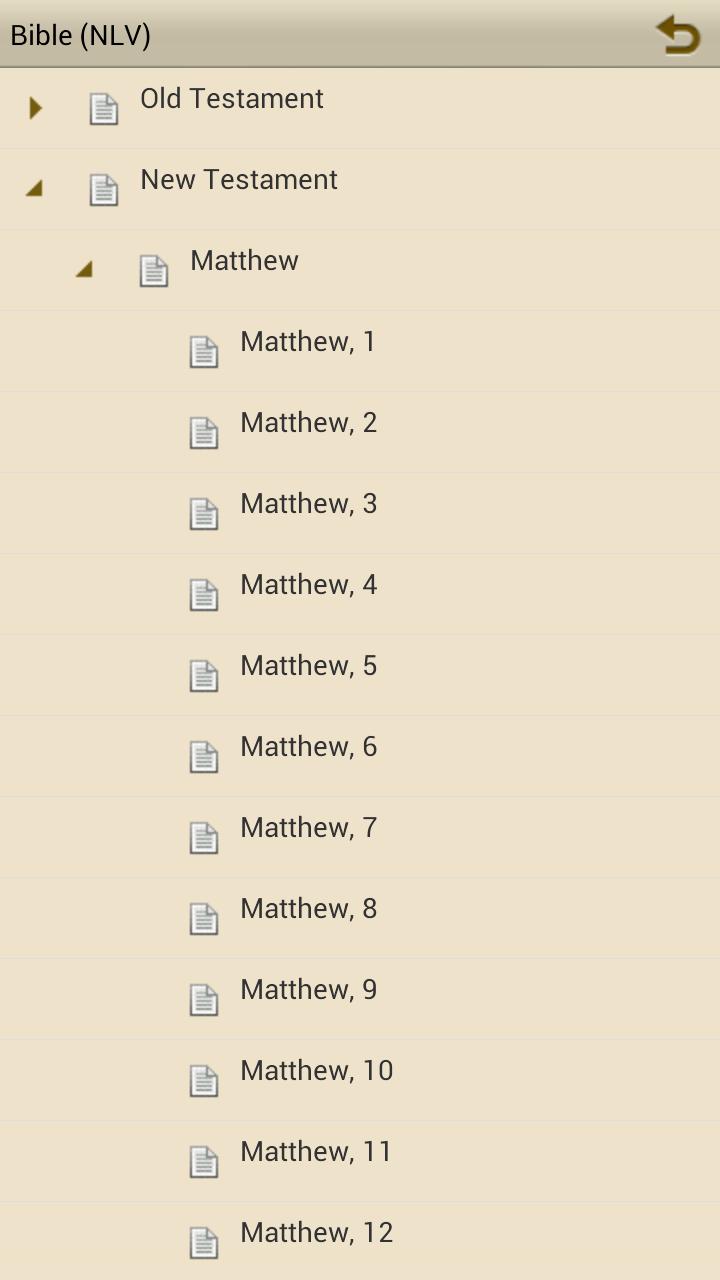The image size is (720, 1280).
Task: Open Matthew, 6
Action: [x=308, y=746]
